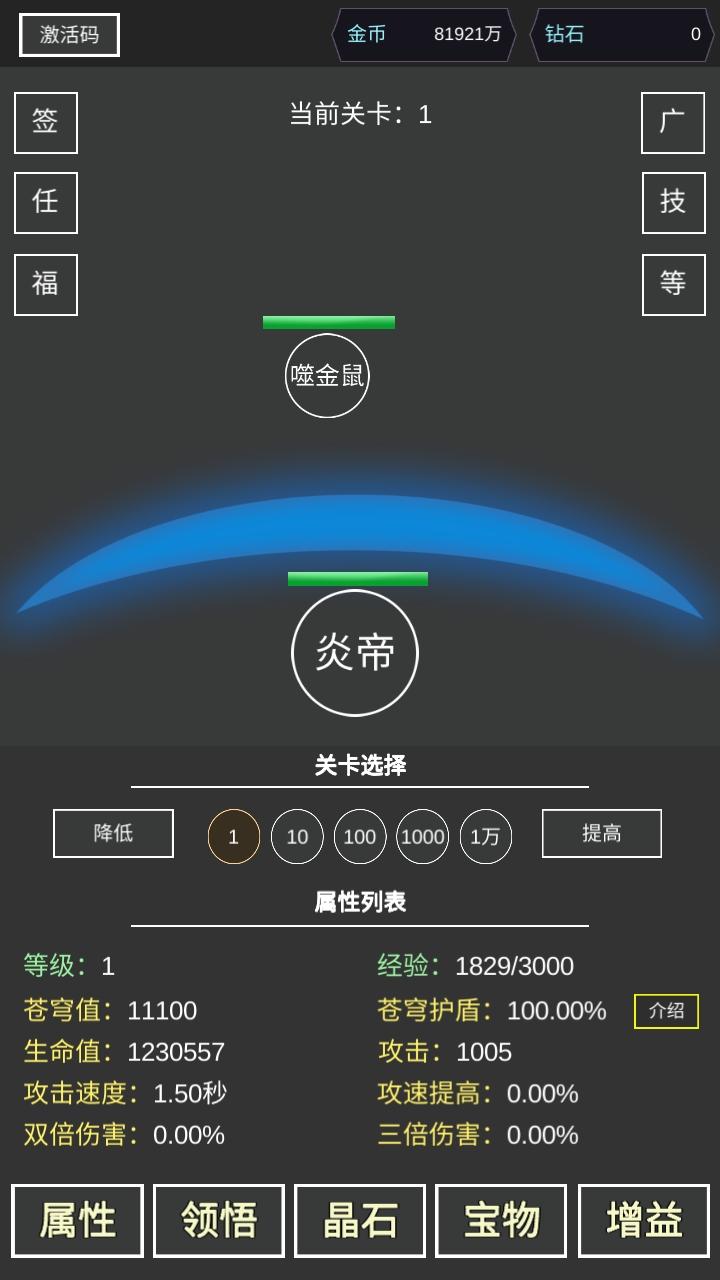The height and width of the screenshot is (1280, 720).
Task: Select the 1000 stage increment
Action: coord(423,836)
